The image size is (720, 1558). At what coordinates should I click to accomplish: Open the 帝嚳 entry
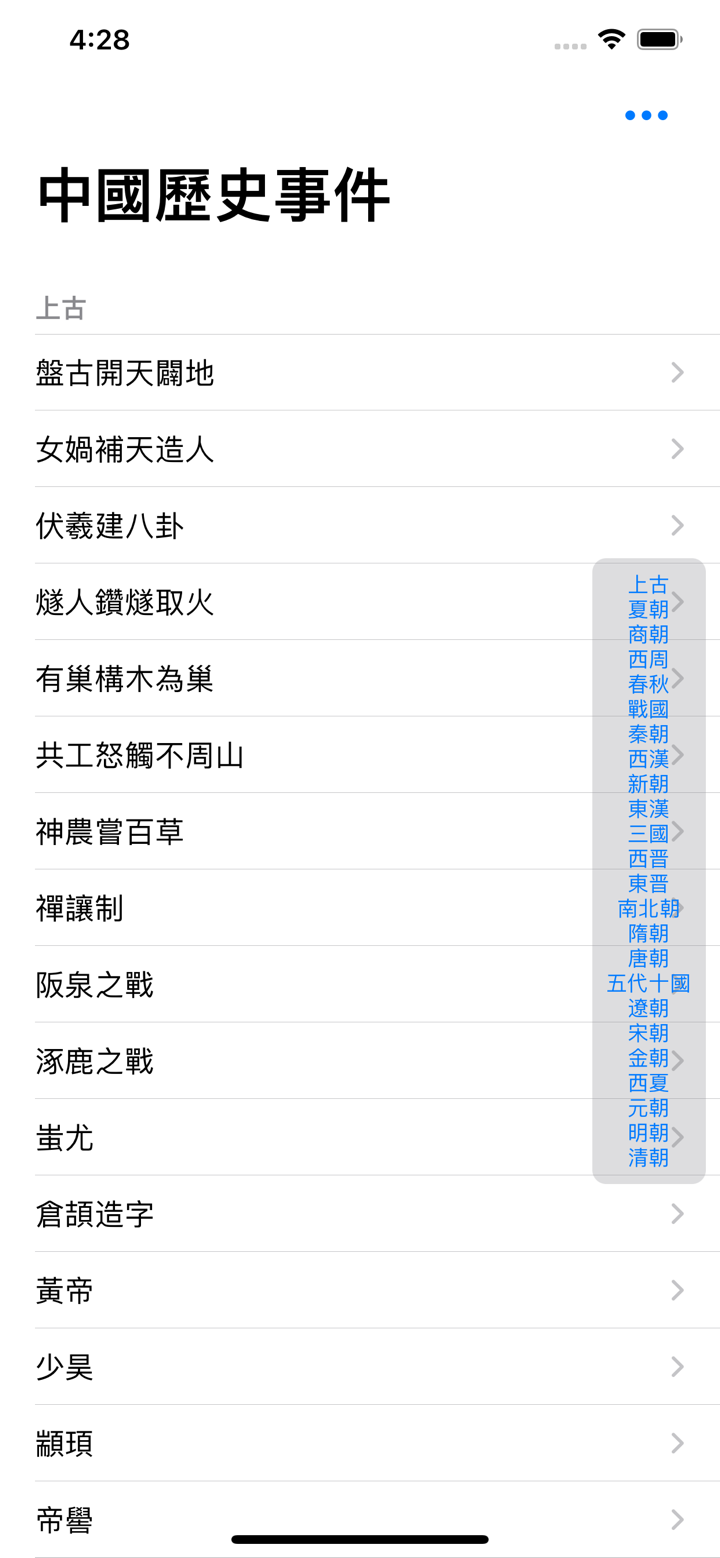300,1520
